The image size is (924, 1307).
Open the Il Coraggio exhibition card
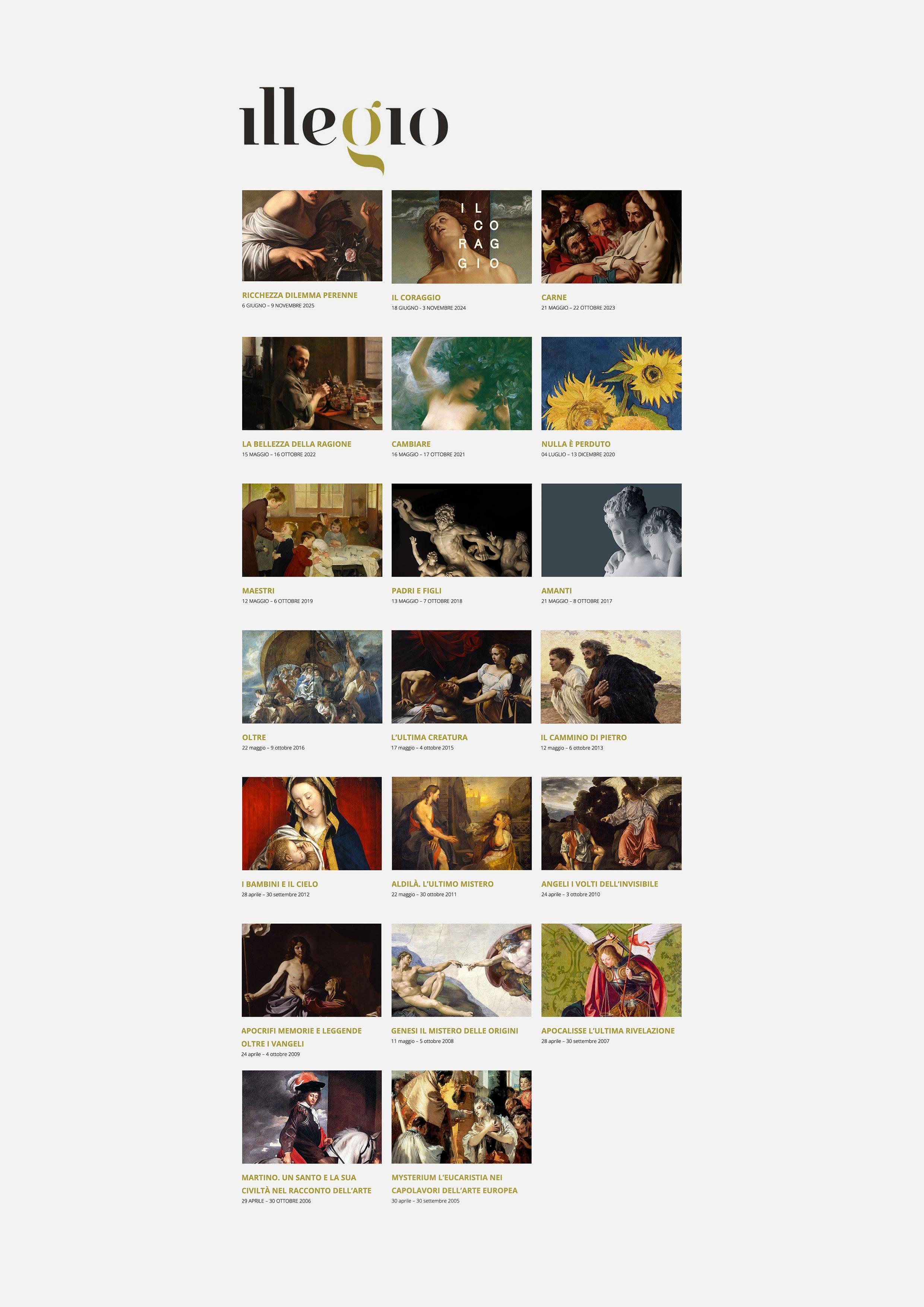tap(461, 237)
